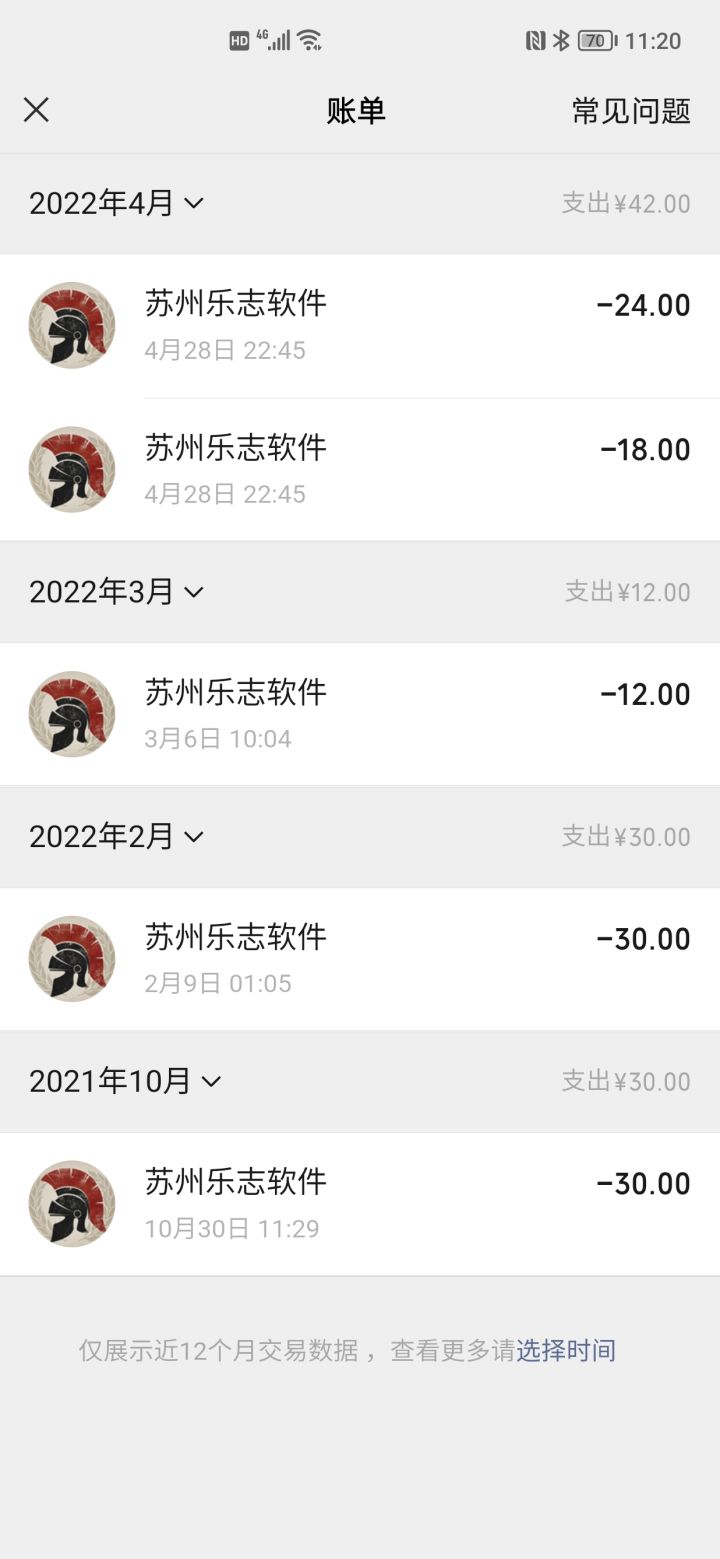View the 2月9日 −30.00 transaction
720x1559 pixels.
coord(360,959)
